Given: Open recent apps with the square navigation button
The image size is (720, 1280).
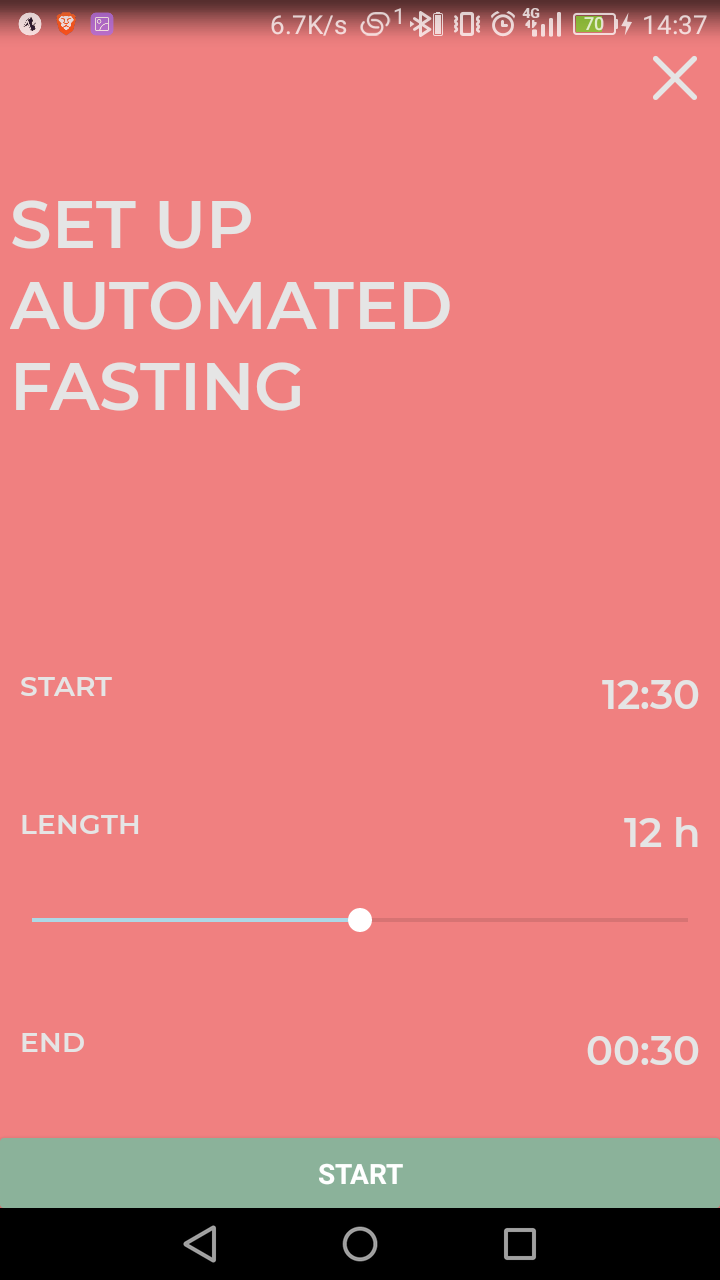Looking at the screenshot, I should pos(519,1244).
